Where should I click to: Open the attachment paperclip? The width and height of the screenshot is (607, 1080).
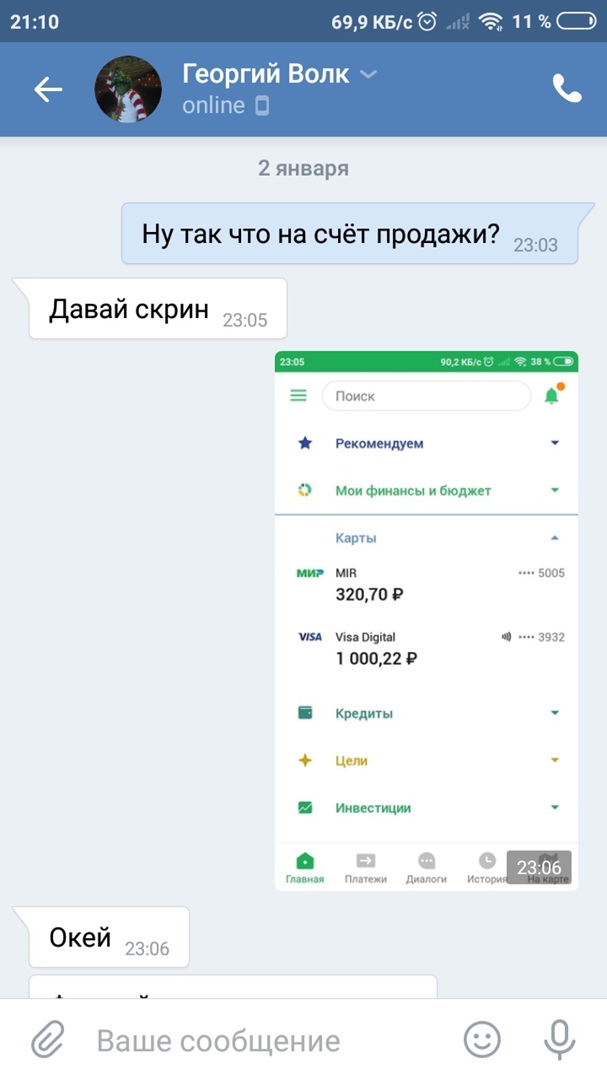(x=46, y=1040)
